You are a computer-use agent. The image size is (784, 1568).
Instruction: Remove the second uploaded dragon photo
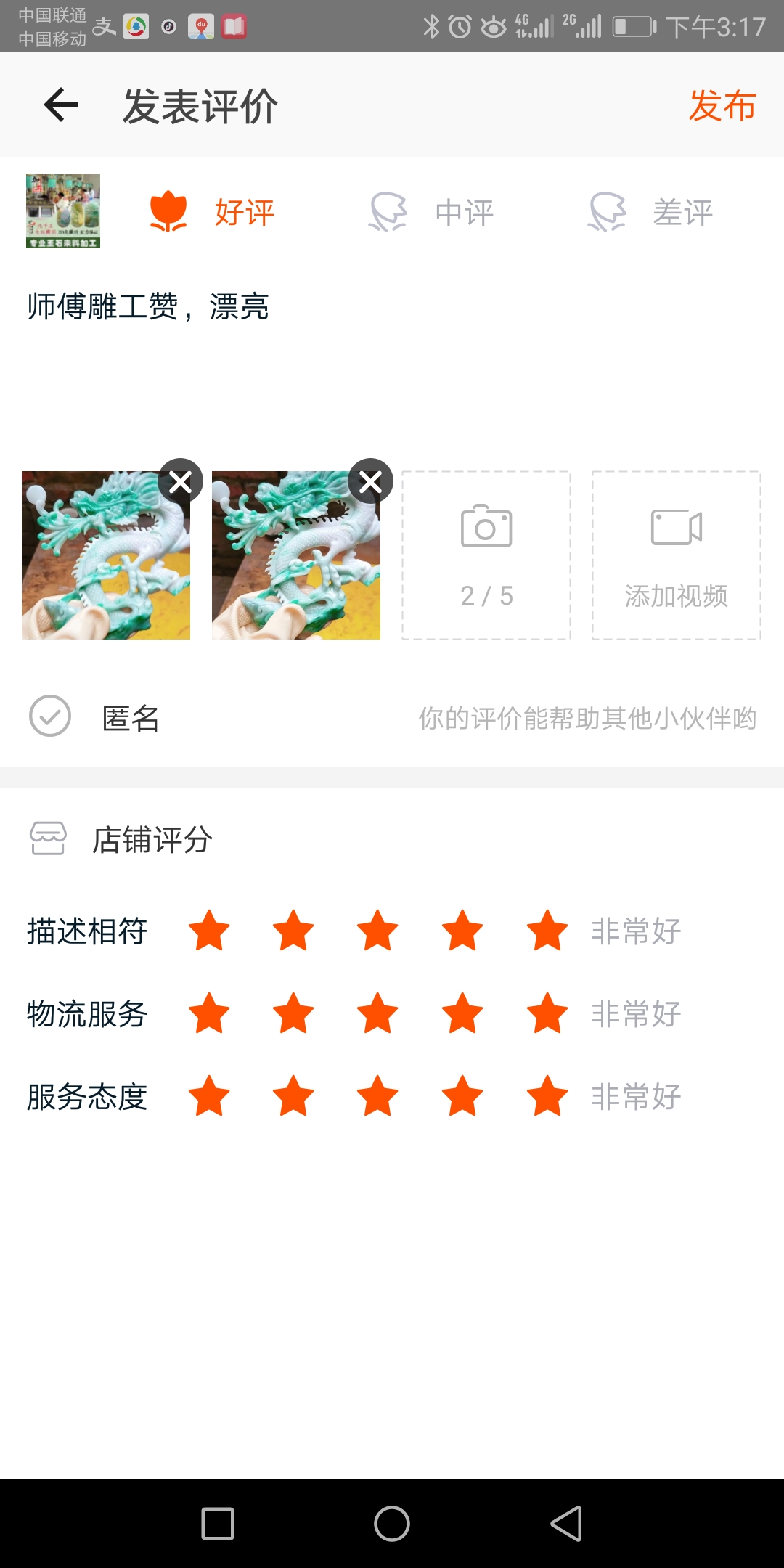pyautogui.click(x=370, y=481)
